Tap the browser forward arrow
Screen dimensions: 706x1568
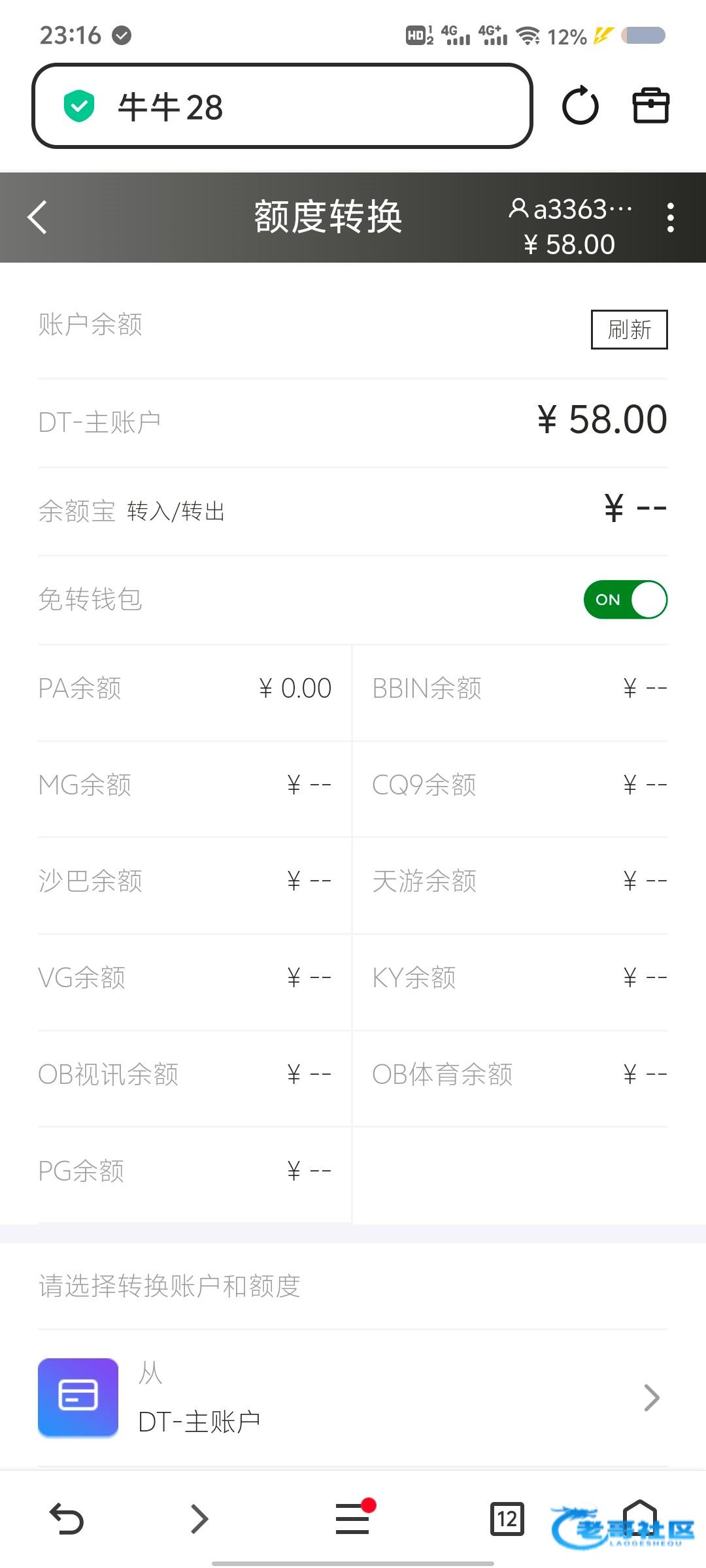click(199, 1518)
